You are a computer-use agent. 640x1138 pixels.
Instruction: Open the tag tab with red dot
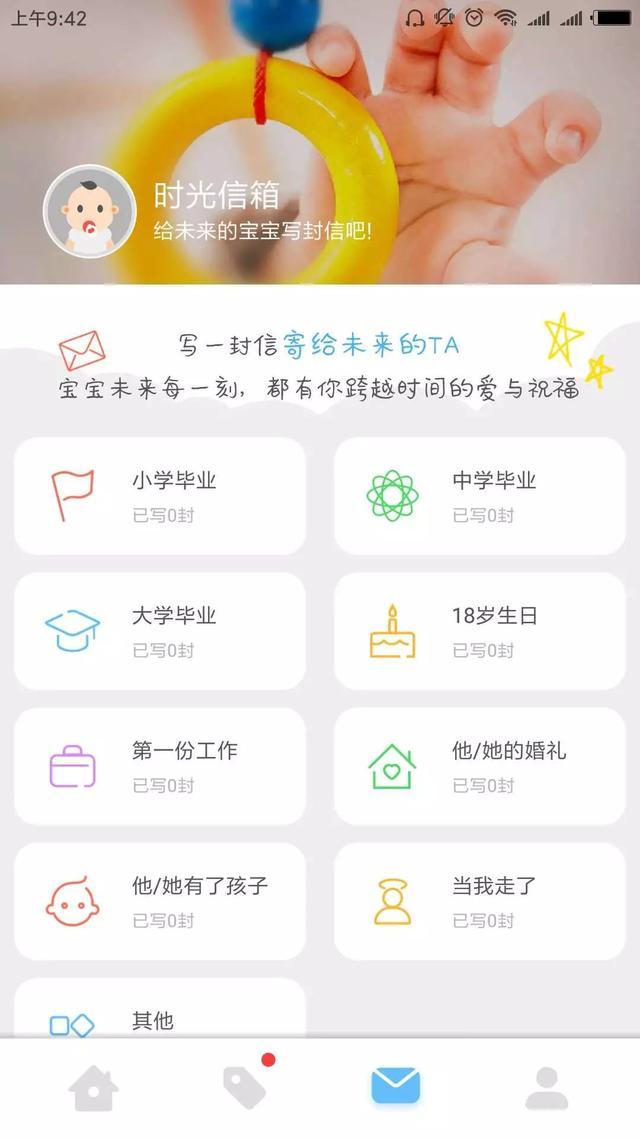coord(245,1087)
